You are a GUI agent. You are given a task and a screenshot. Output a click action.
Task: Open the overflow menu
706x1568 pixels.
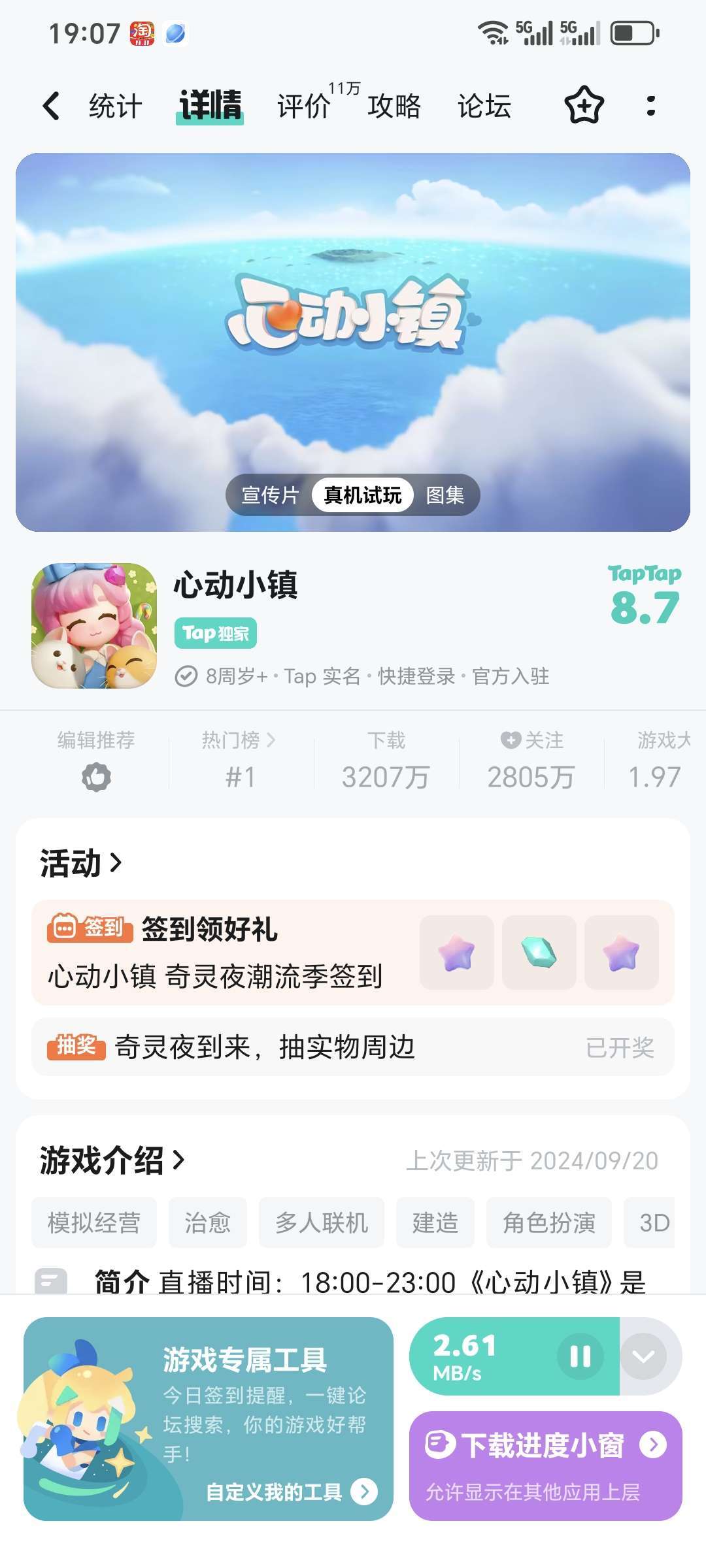point(650,106)
